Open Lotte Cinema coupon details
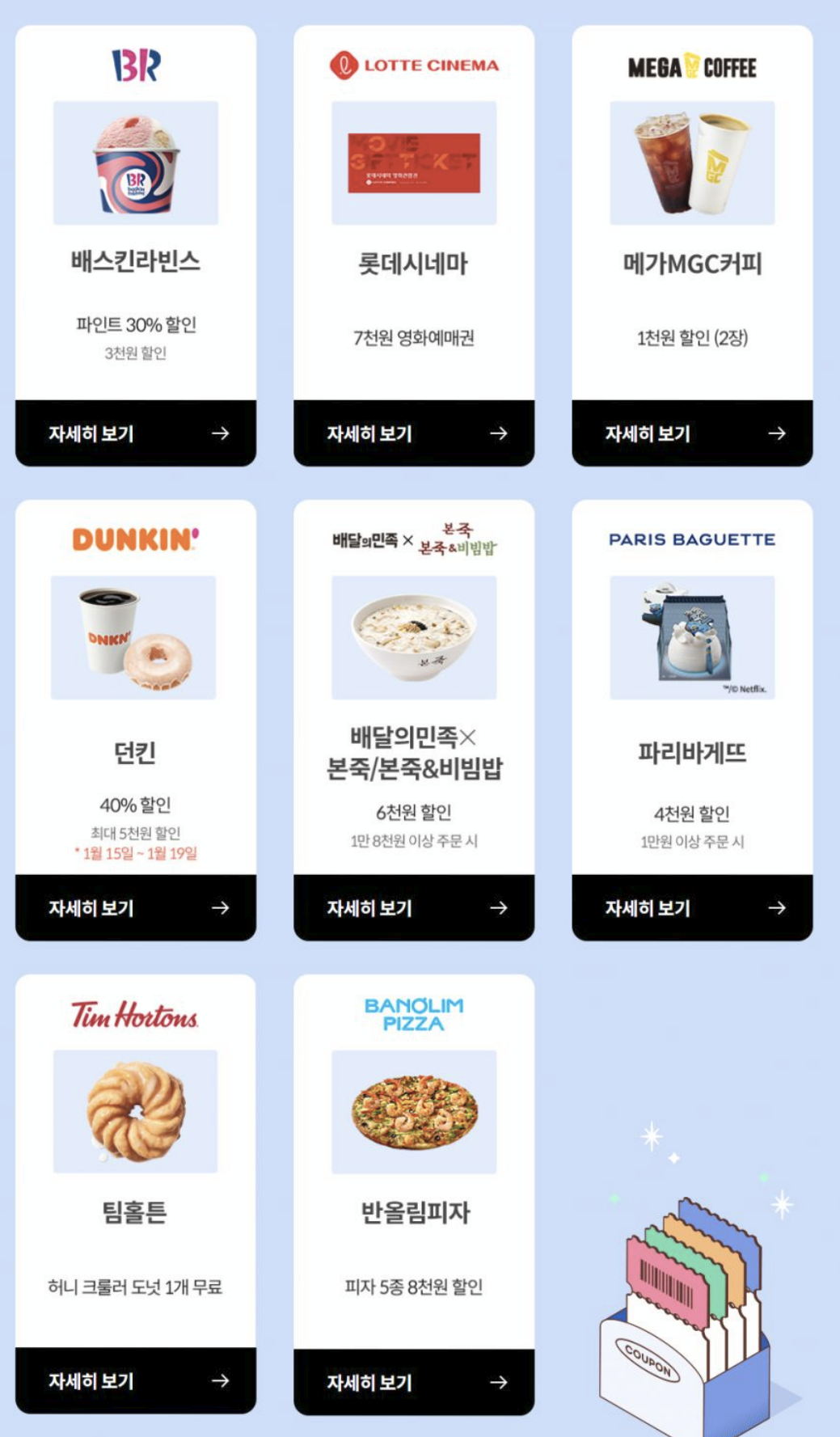Viewport: 840px width, 1437px height. coord(414,433)
